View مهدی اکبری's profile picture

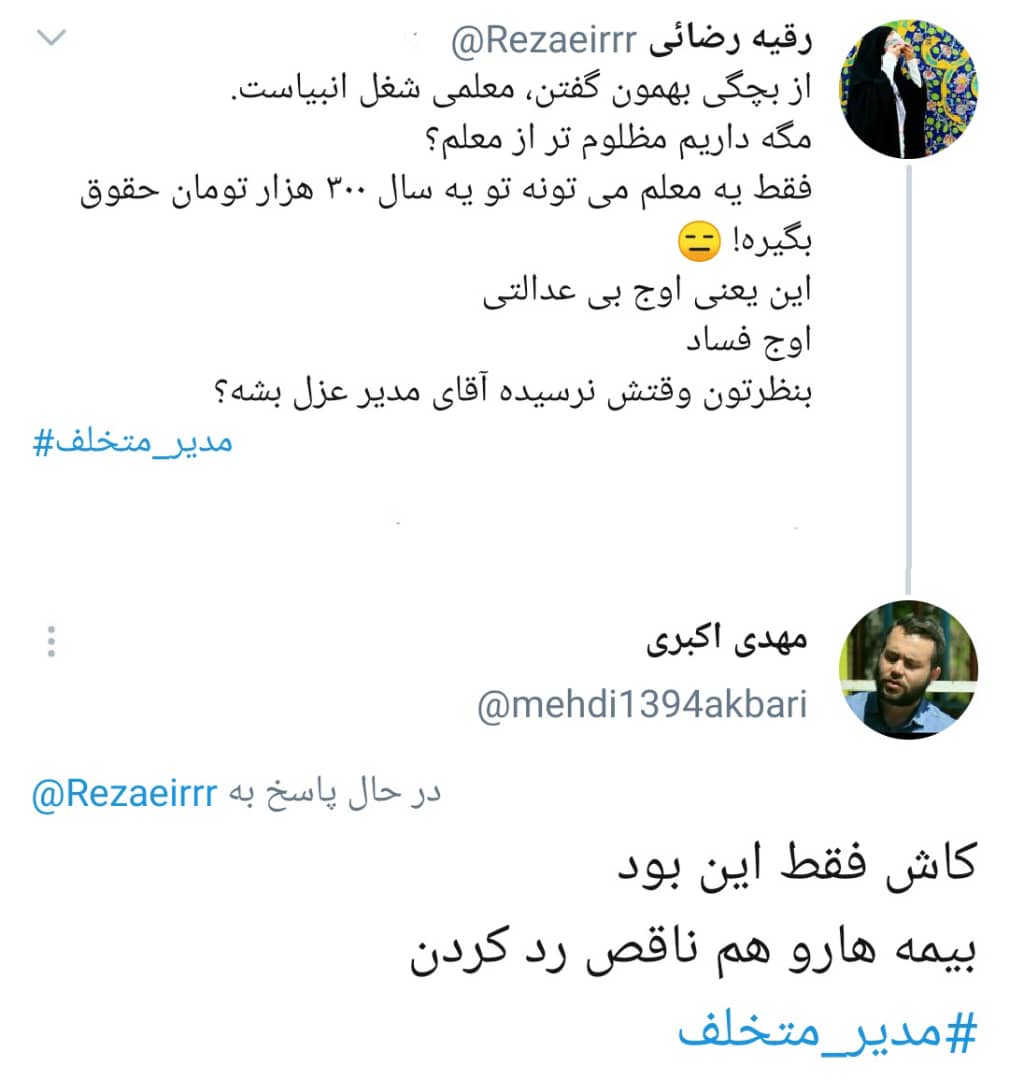908,669
